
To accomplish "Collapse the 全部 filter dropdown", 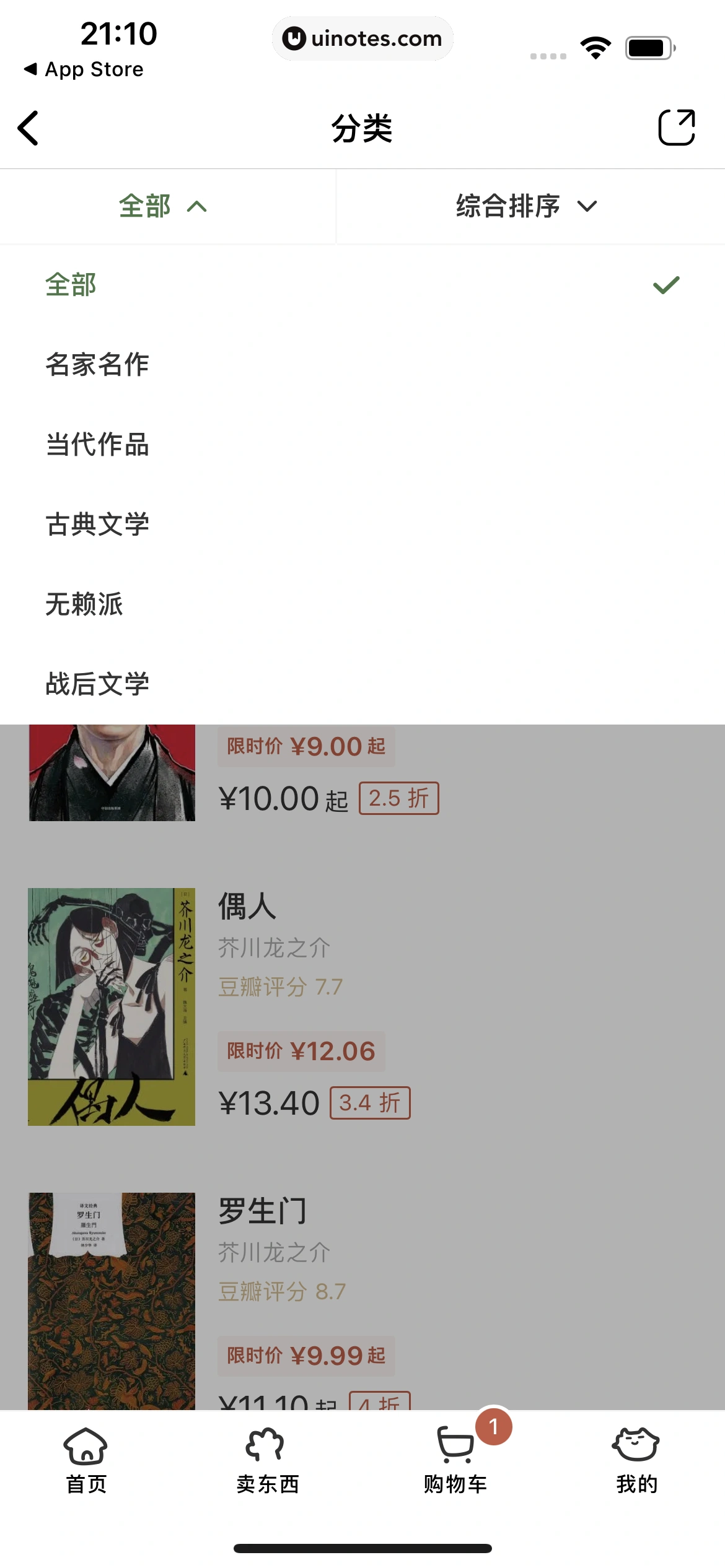I will point(164,206).
